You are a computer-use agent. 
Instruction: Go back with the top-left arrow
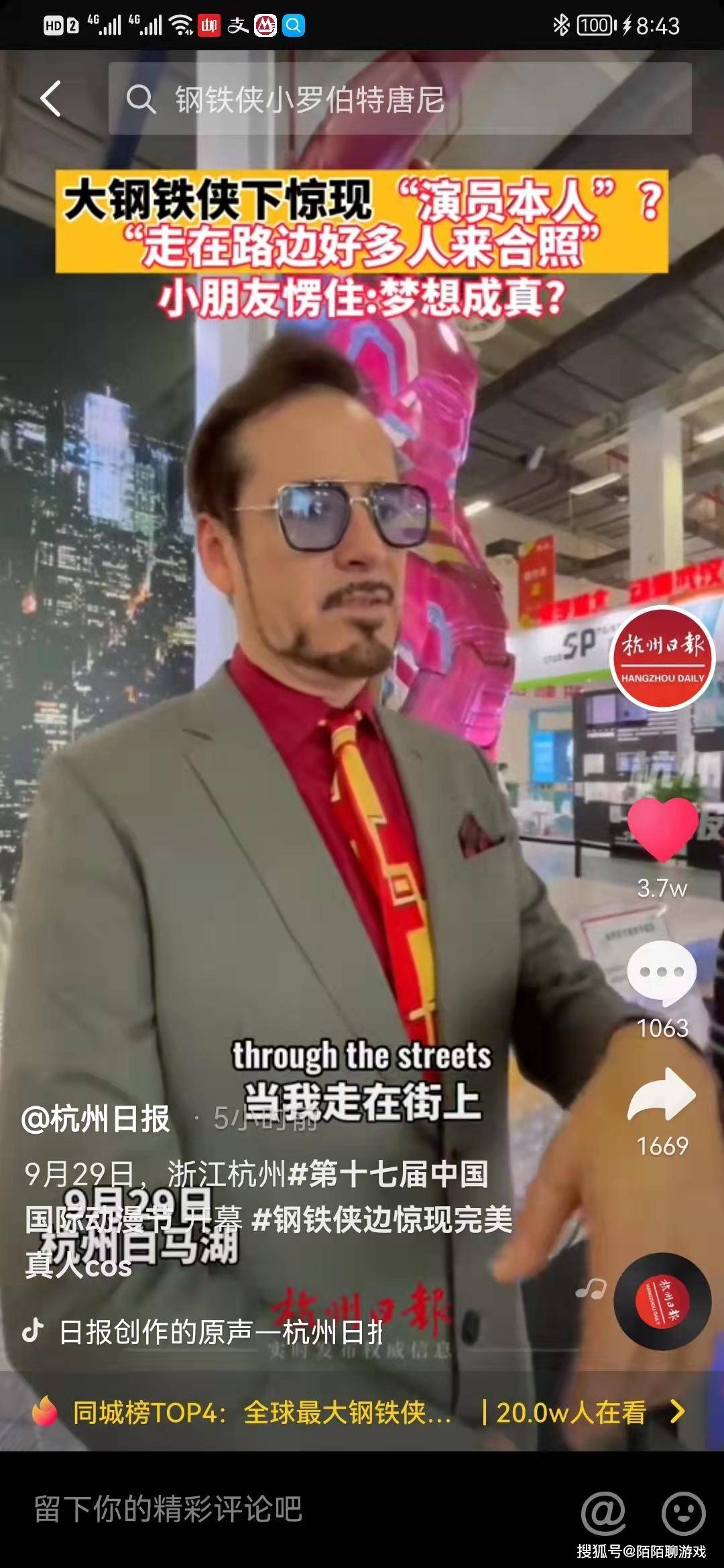[51, 99]
